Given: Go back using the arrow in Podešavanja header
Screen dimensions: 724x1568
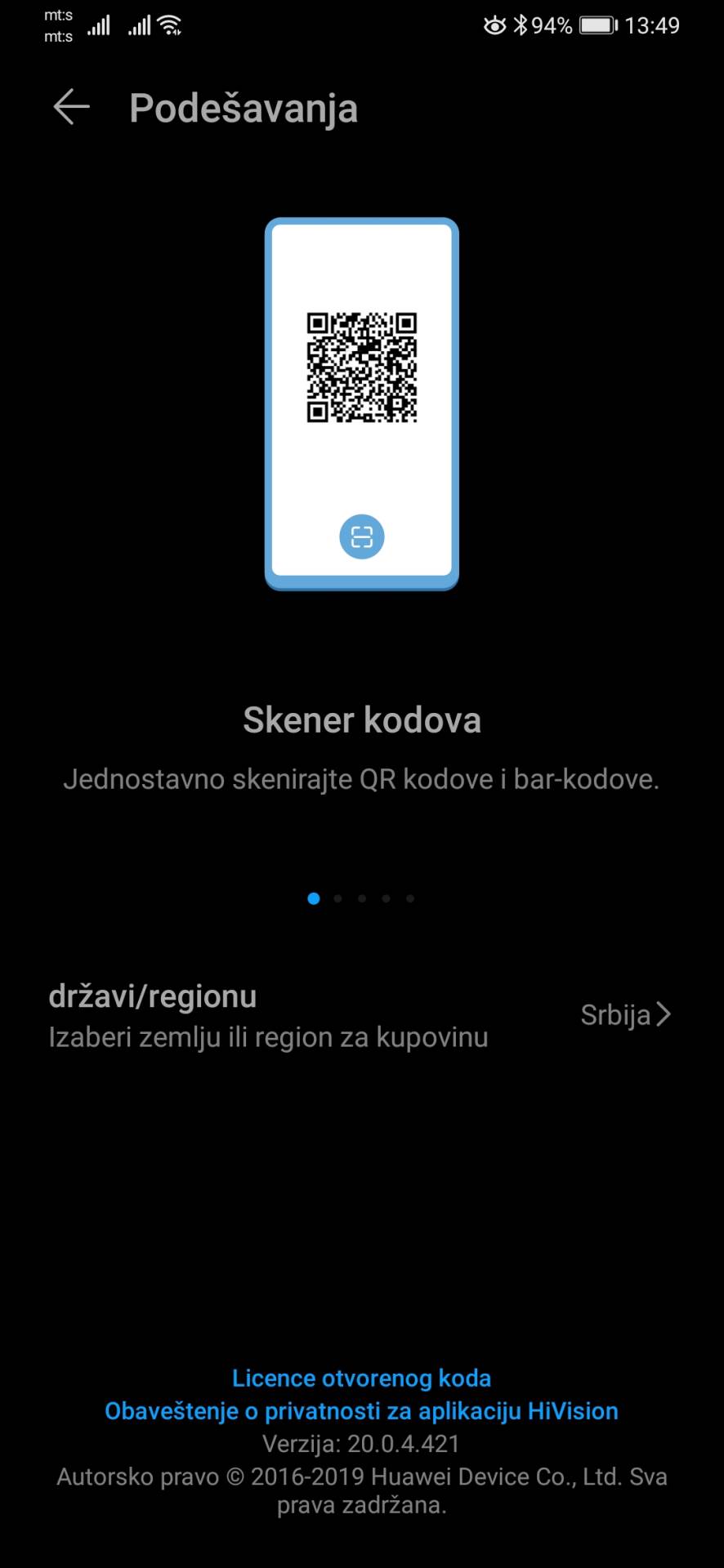Looking at the screenshot, I should coord(70,107).
